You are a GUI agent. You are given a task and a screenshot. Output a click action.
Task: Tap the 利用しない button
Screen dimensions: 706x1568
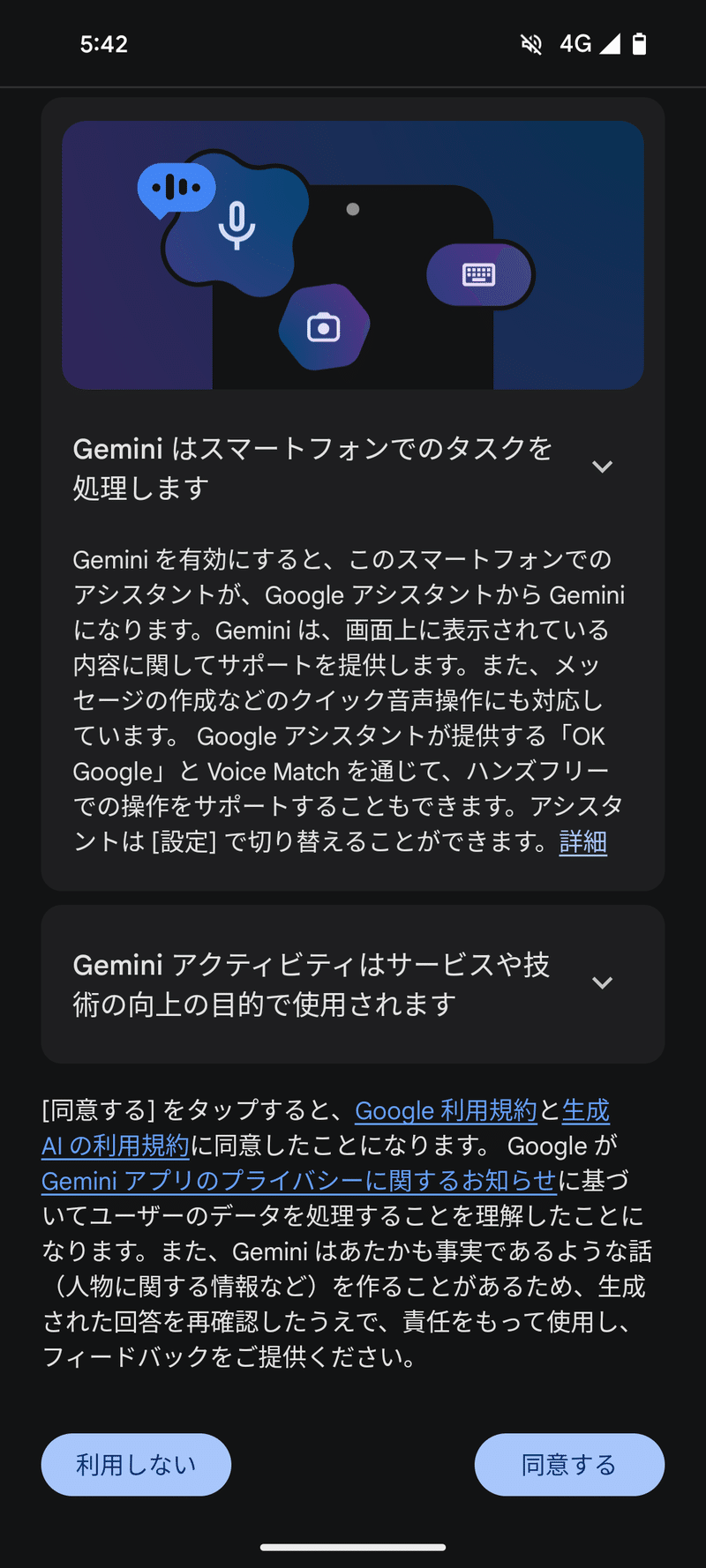[x=136, y=1465]
